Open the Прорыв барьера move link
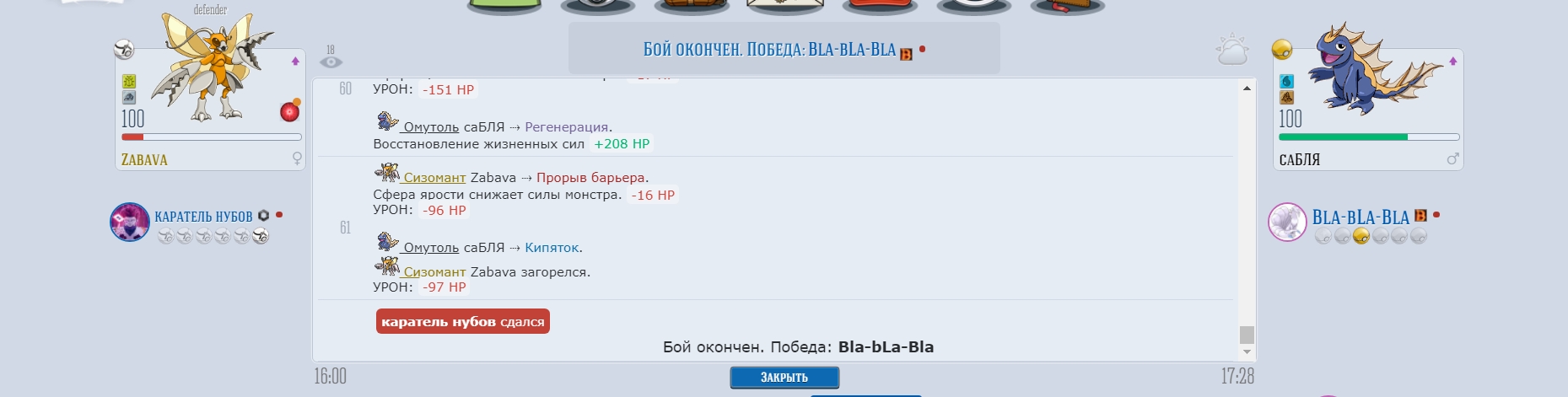This screenshot has width=1568, height=397. [x=590, y=178]
